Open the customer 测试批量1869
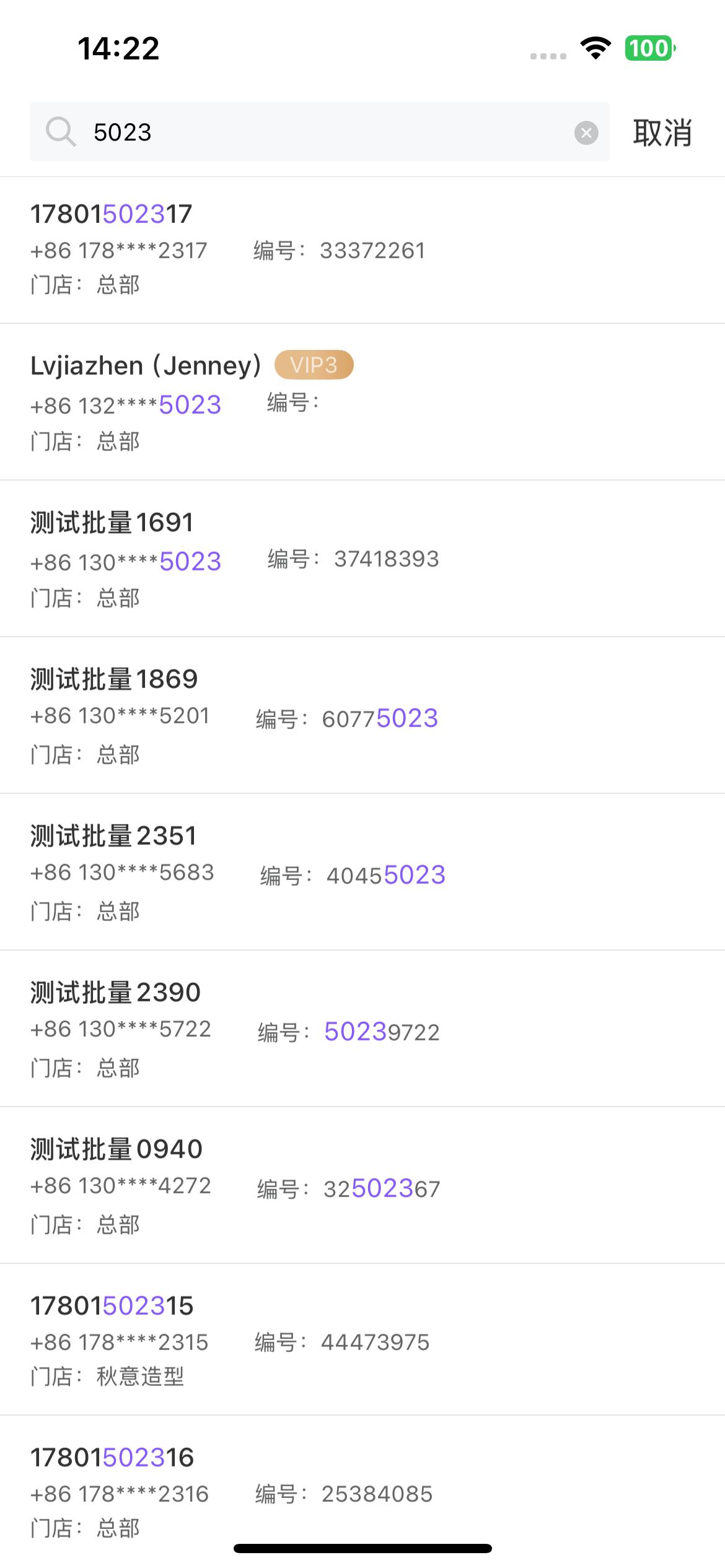 (x=362, y=715)
